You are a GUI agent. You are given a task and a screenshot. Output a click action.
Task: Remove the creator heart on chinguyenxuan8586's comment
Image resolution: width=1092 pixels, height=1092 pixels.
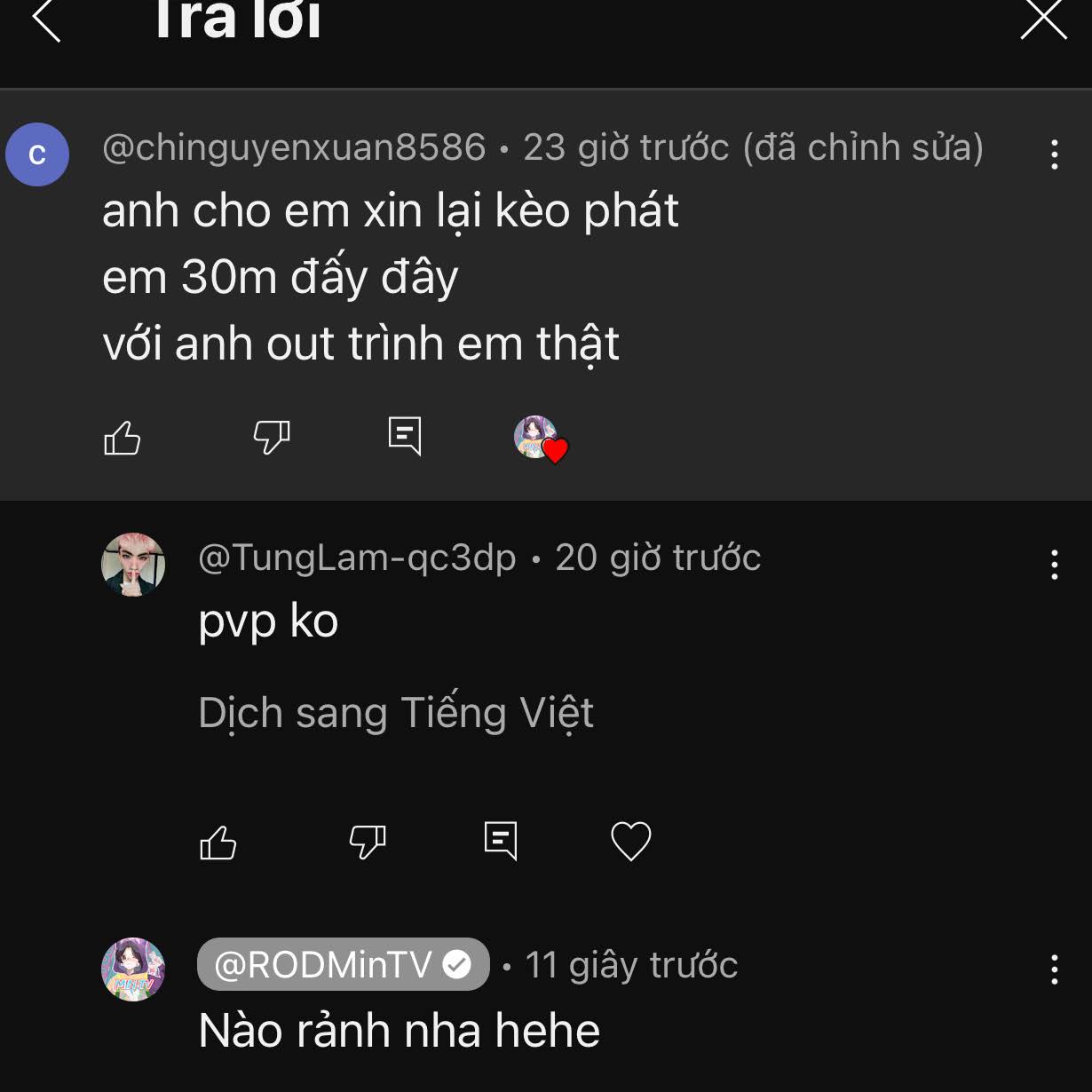coord(541,439)
